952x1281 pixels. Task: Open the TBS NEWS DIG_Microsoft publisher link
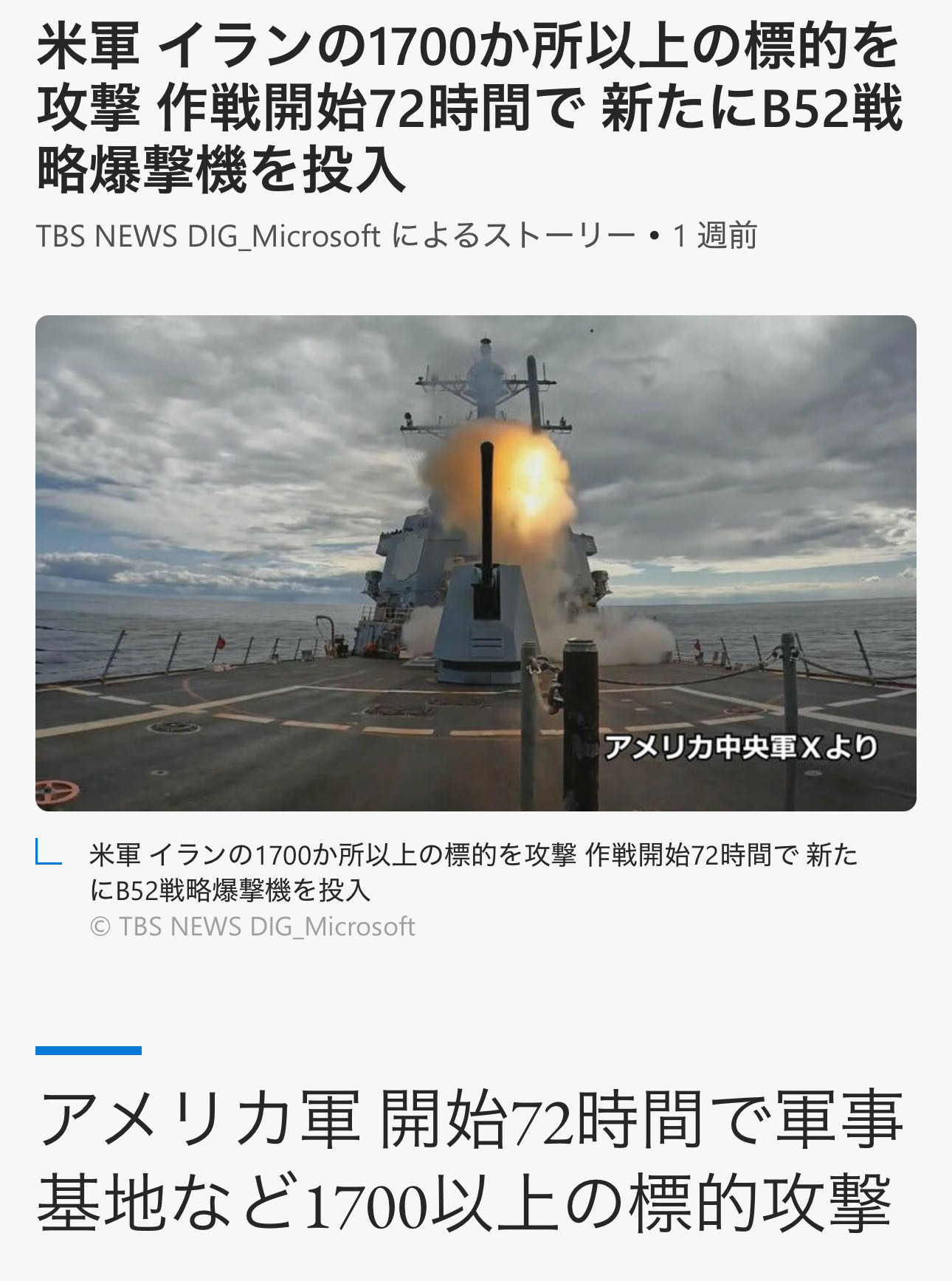pyautogui.click(x=208, y=236)
